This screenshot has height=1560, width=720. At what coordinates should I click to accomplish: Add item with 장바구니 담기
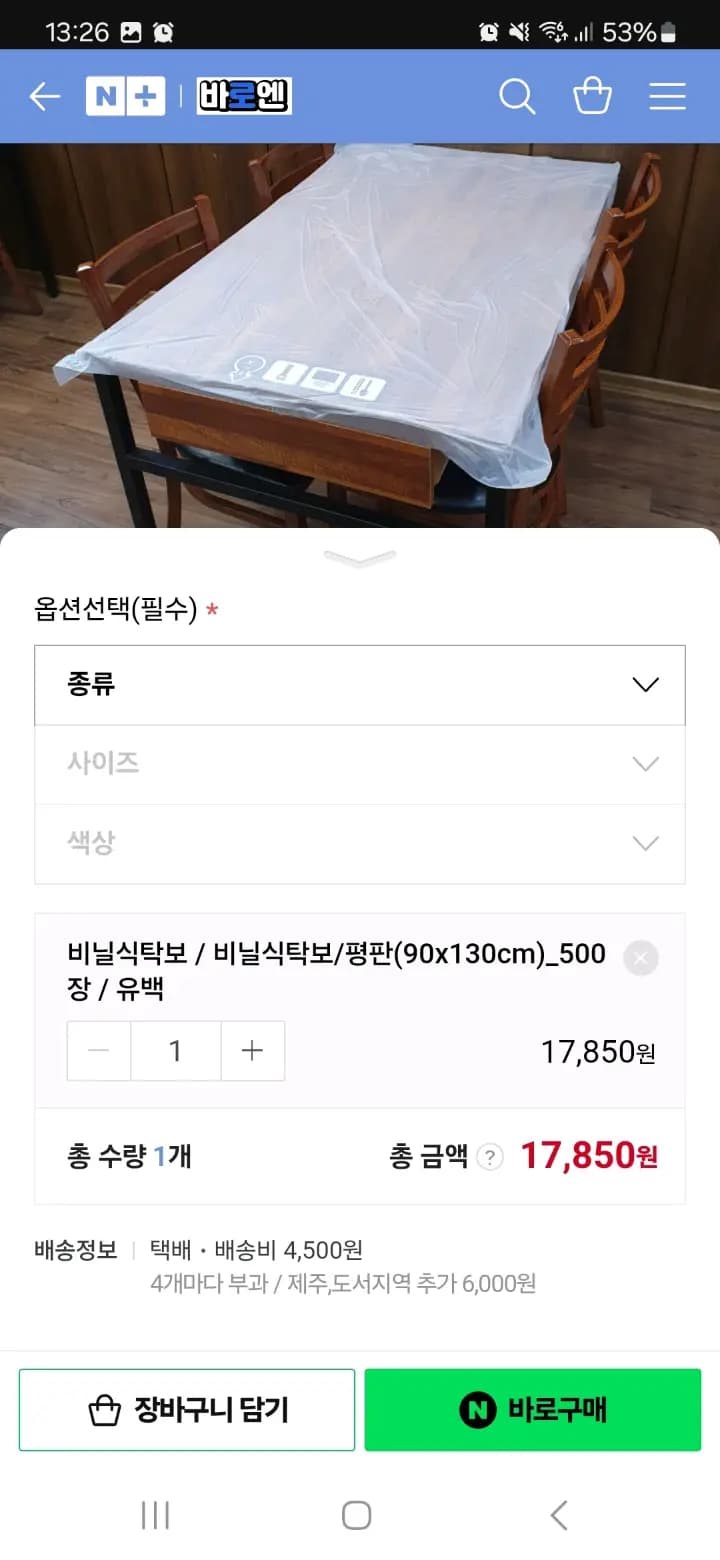[x=187, y=1410]
